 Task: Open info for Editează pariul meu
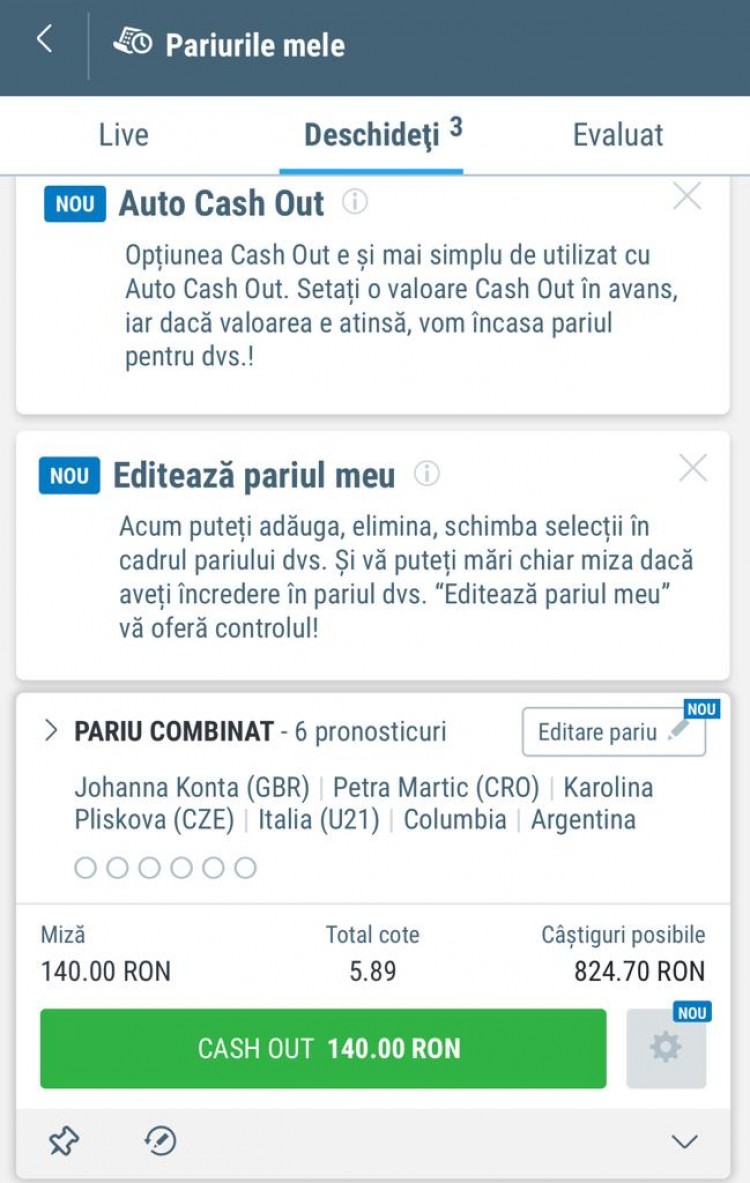427,474
